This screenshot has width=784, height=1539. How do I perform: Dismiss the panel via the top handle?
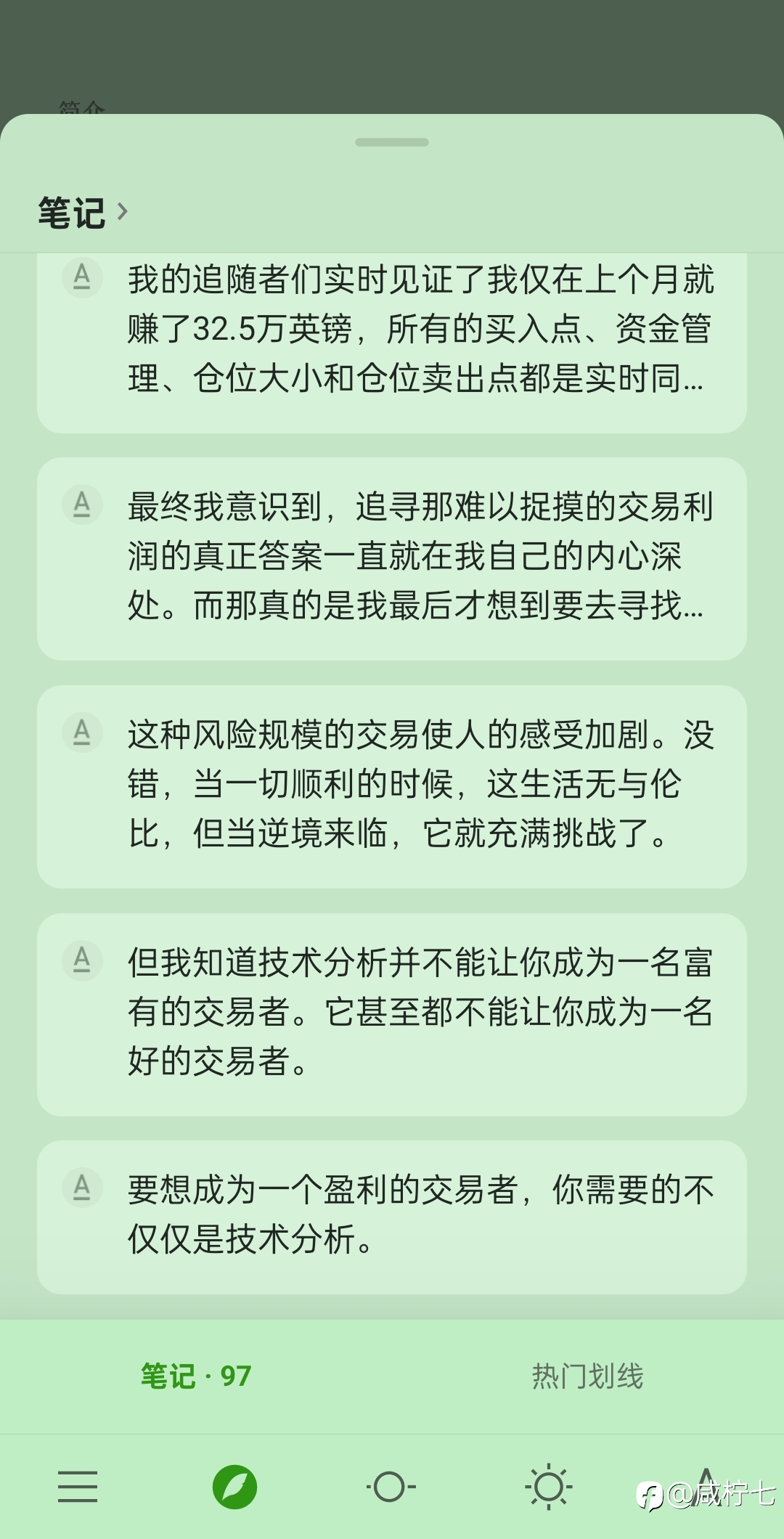click(392, 142)
